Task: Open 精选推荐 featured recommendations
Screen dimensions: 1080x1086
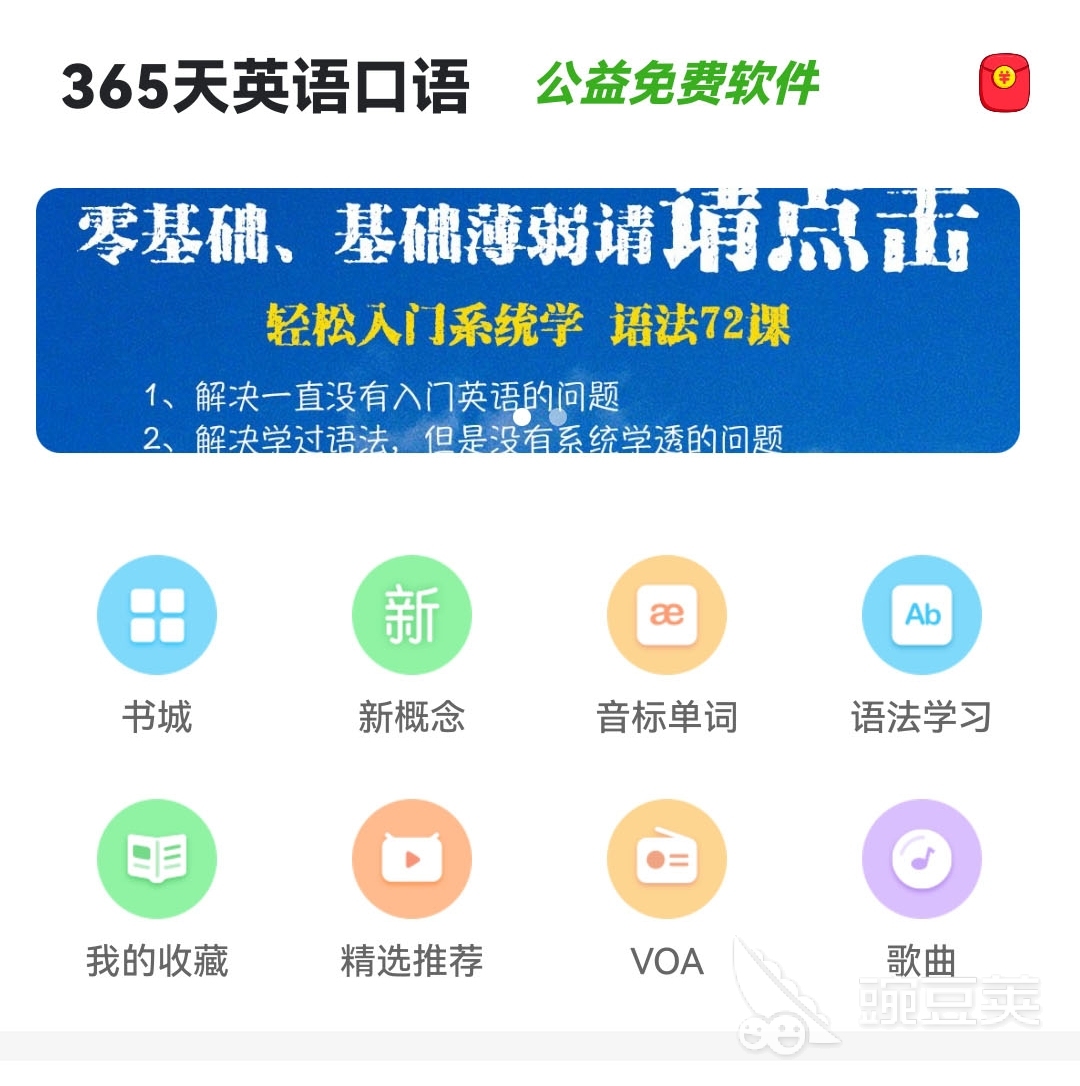Action: (x=411, y=860)
